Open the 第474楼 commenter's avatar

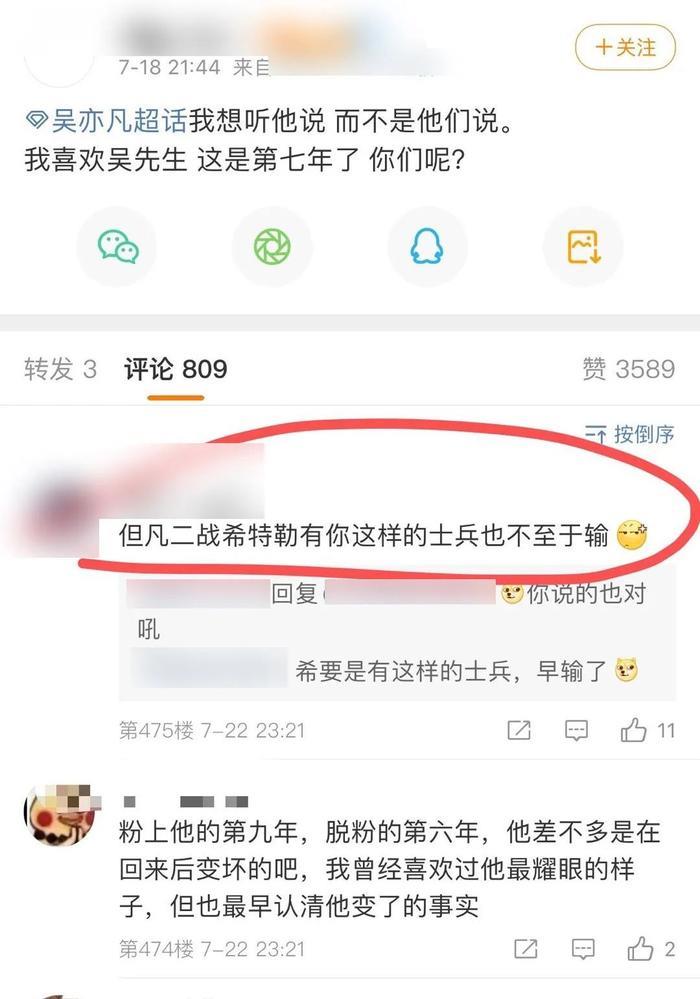(59, 816)
